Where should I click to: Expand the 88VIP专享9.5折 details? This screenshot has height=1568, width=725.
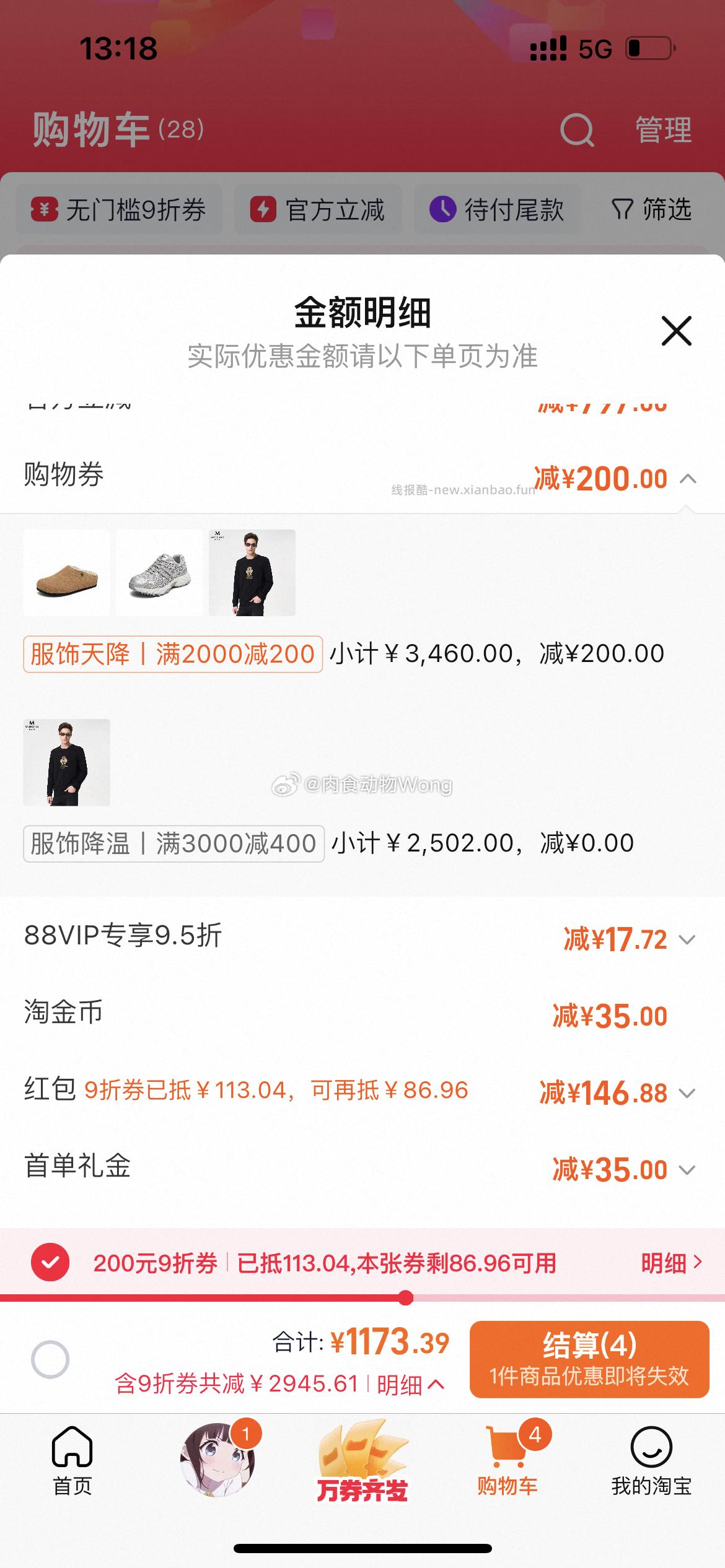(x=686, y=939)
